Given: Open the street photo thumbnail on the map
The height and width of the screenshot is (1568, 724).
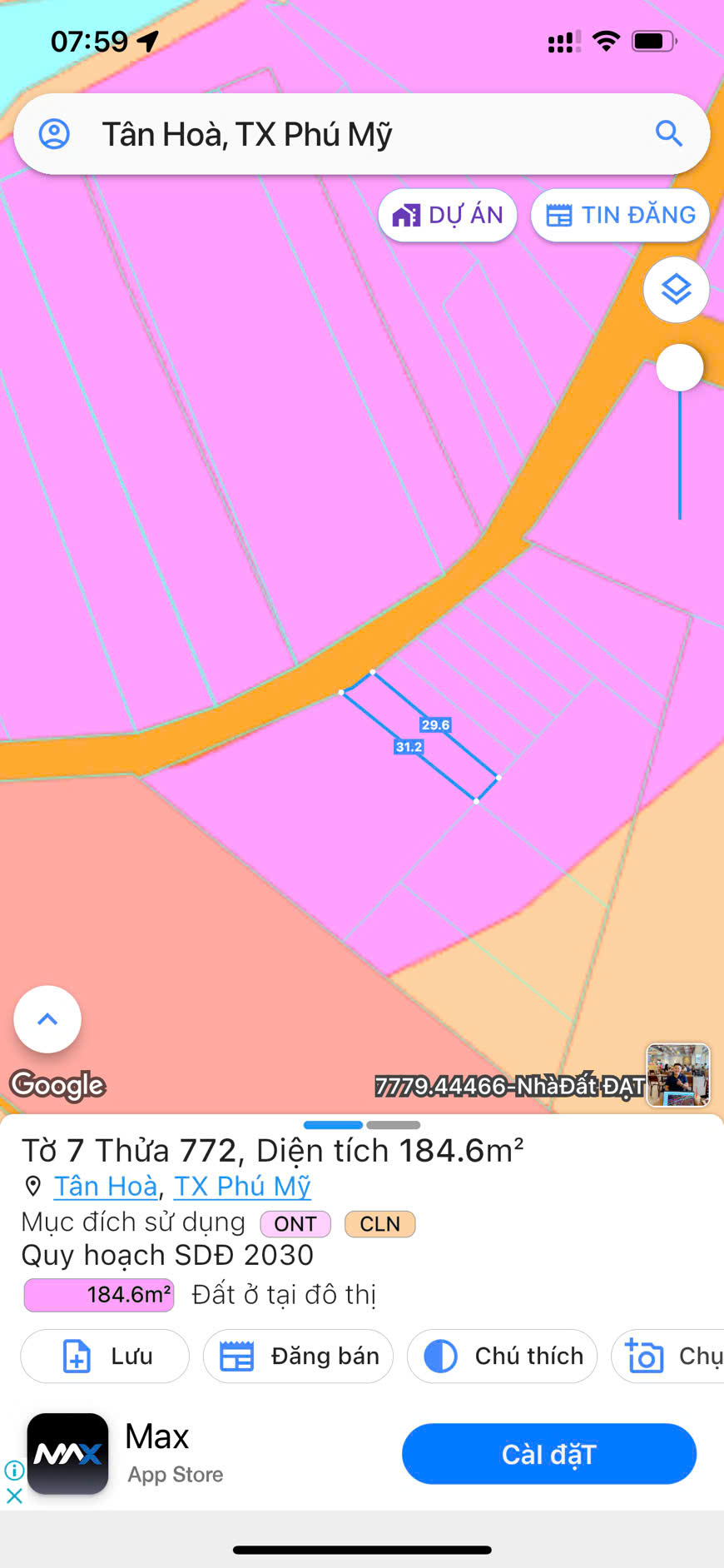Looking at the screenshot, I should [678, 1075].
